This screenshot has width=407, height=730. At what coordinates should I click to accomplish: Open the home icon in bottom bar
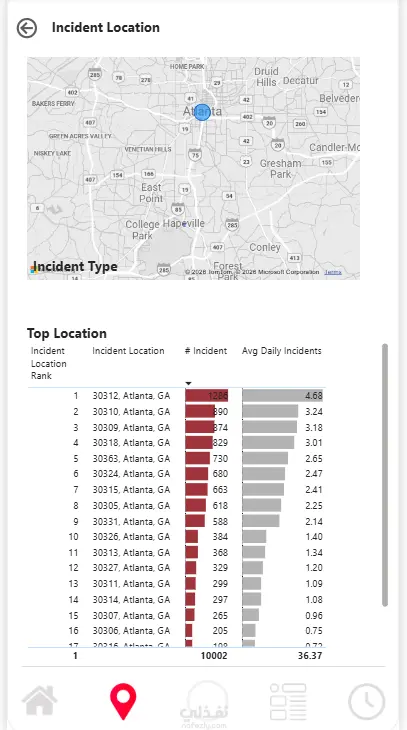click(40, 700)
